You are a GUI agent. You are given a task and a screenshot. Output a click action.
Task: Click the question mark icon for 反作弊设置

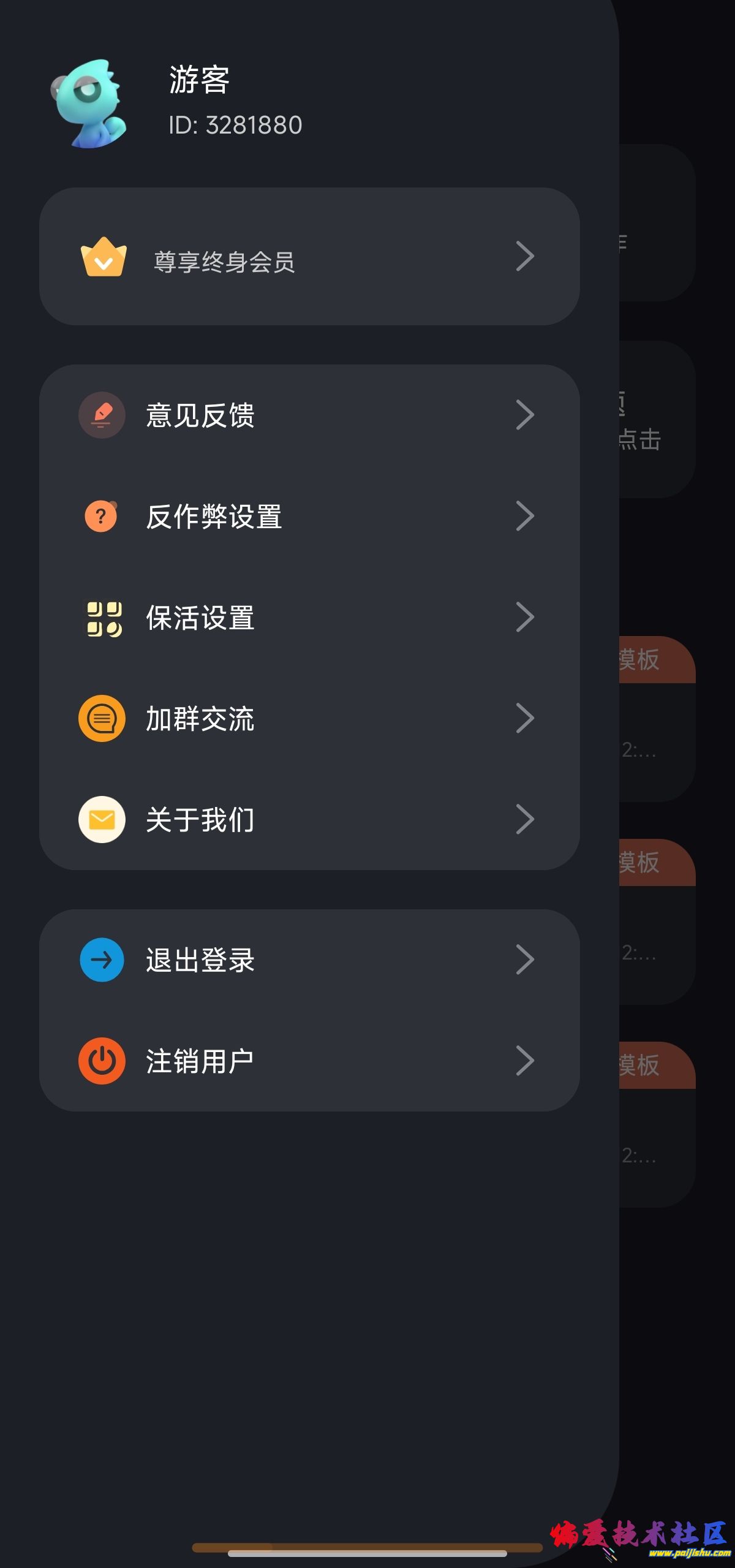point(102,517)
